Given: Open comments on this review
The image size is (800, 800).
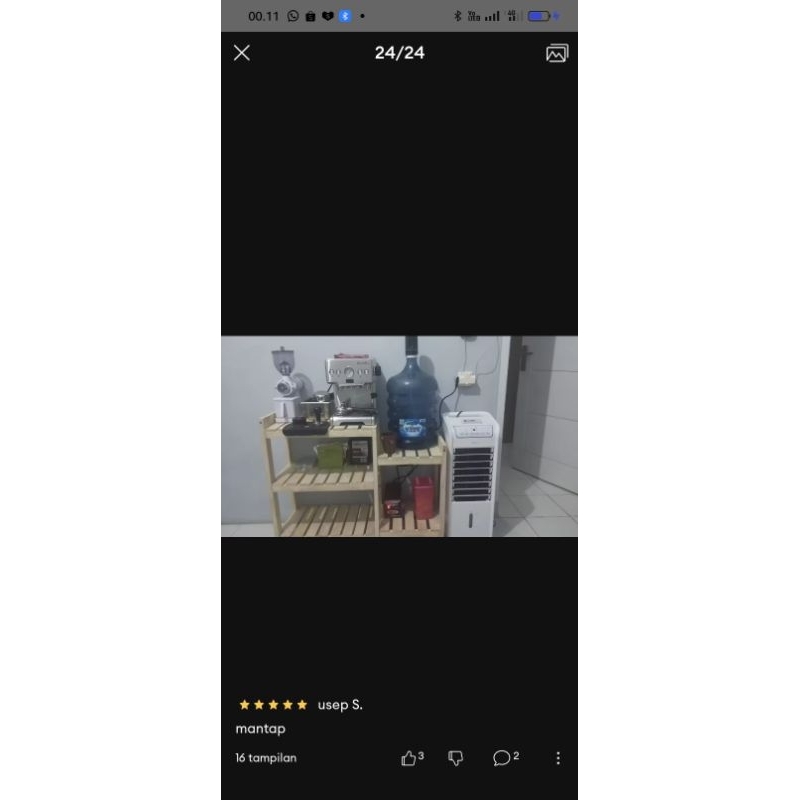Looking at the screenshot, I should (x=503, y=758).
